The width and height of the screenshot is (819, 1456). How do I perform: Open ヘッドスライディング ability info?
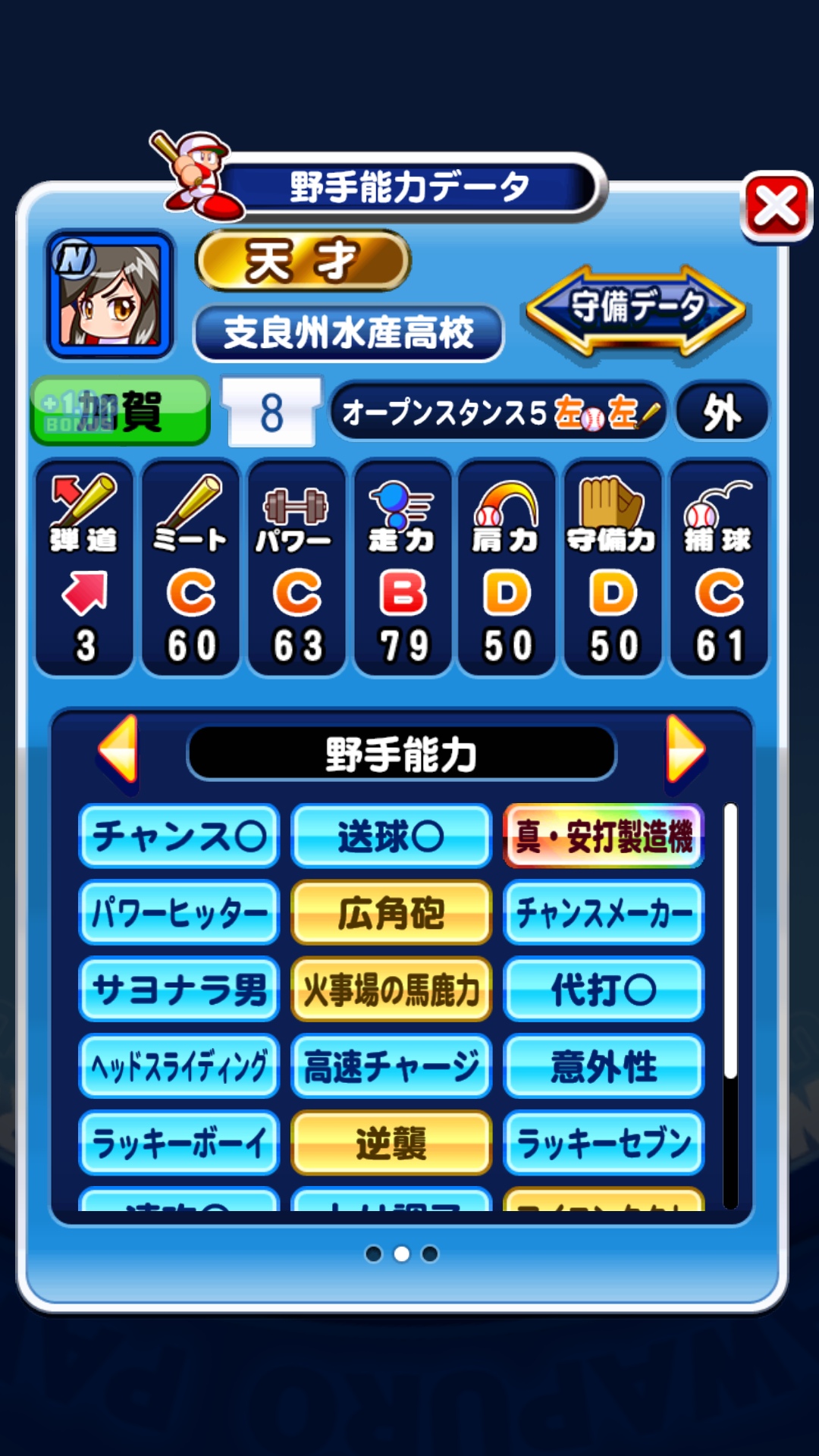pos(179,1066)
